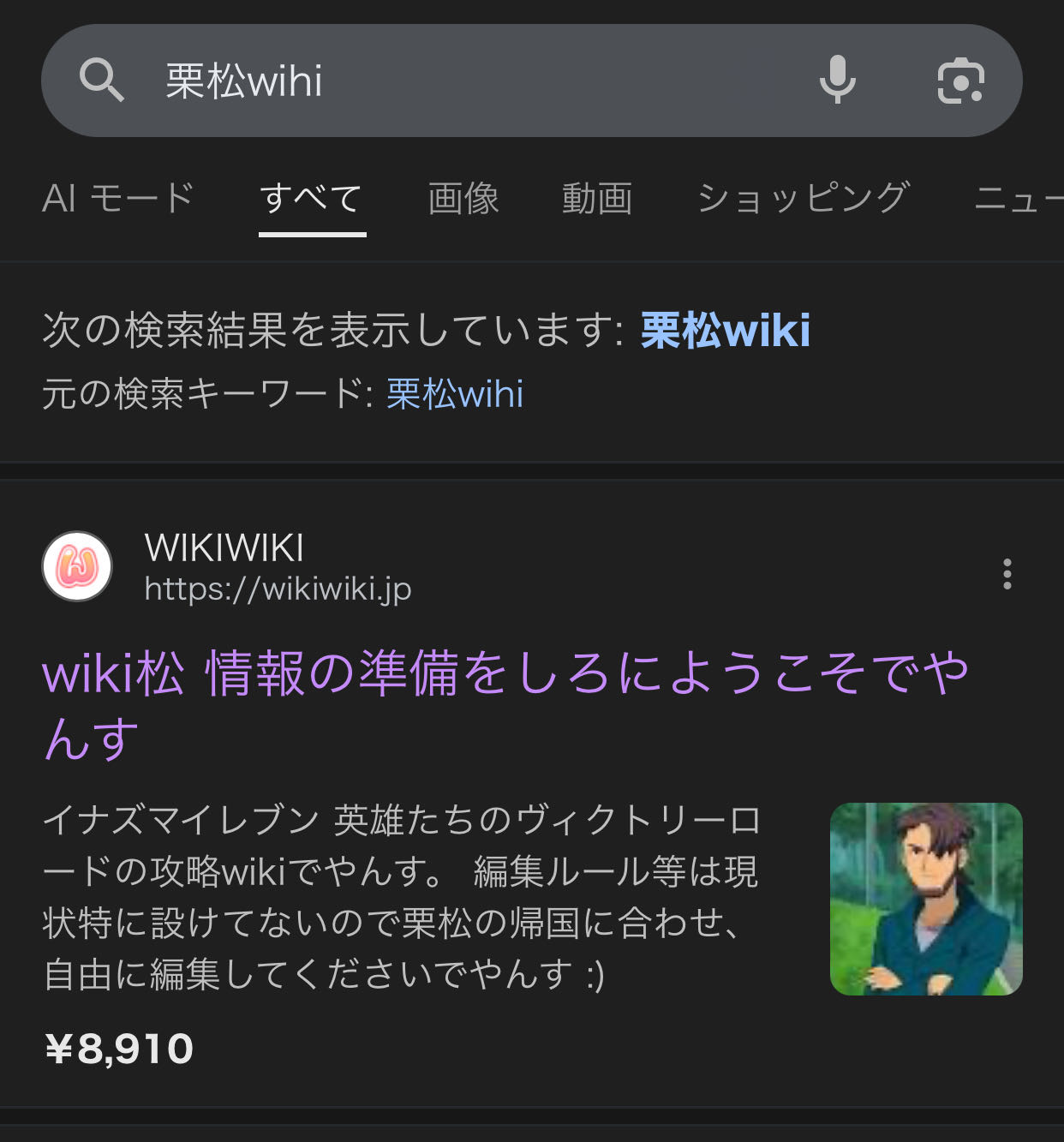Open the character thumbnail on the WIKIWIKI result
The image size is (1064, 1142).
[926, 899]
